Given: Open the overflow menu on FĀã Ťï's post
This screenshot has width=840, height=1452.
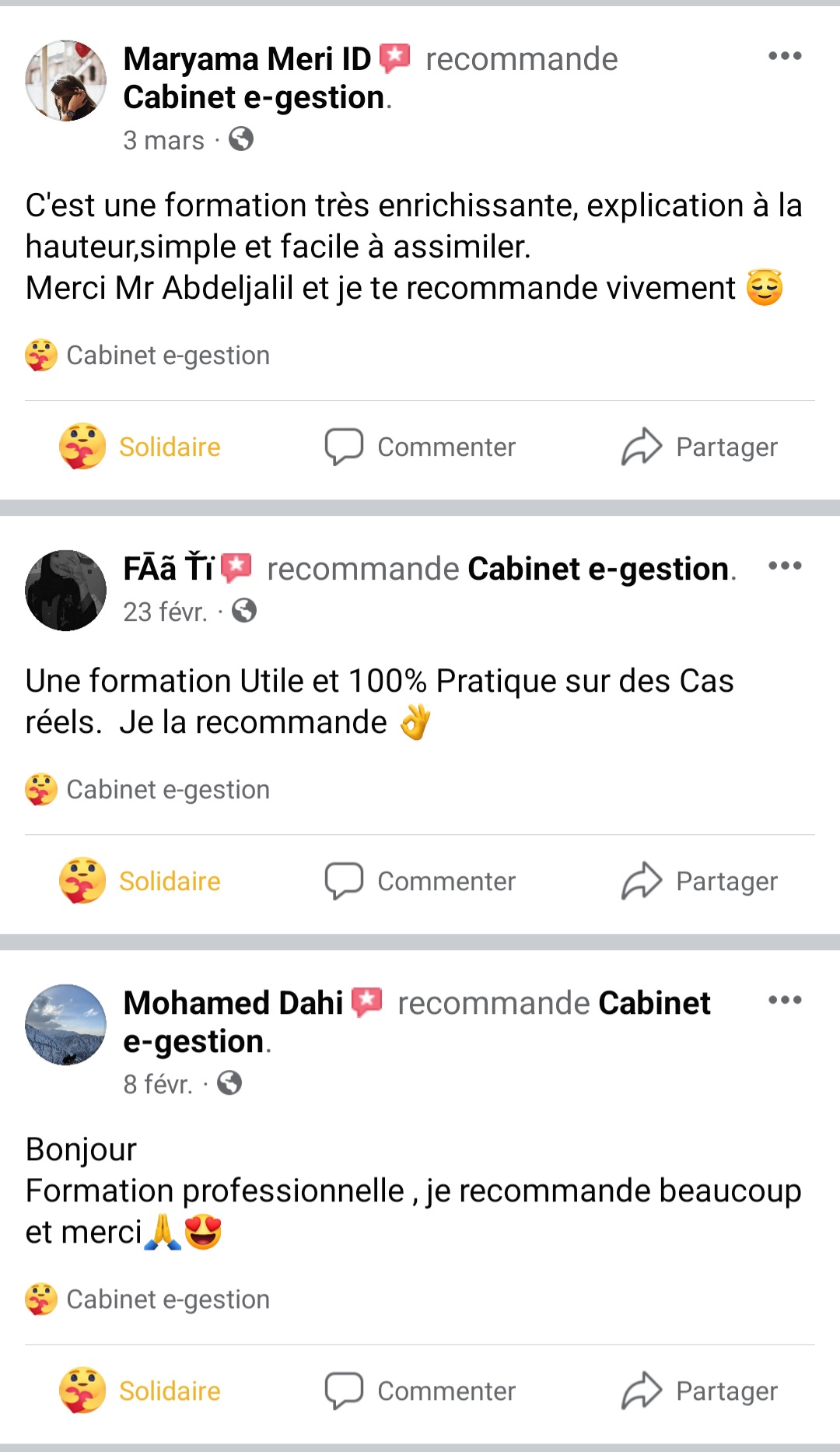Looking at the screenshot, I should point(784,566).
